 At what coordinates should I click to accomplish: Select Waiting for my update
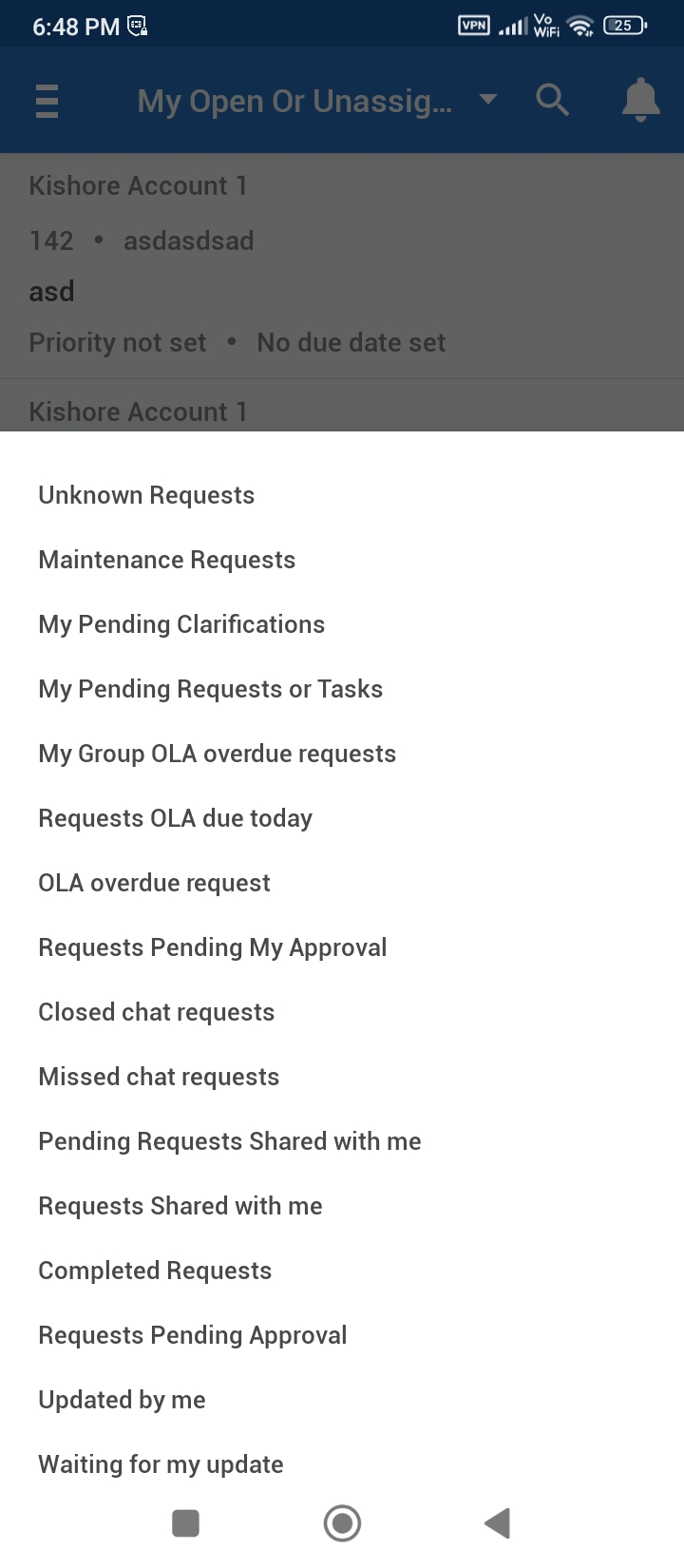click(161, 1464)
